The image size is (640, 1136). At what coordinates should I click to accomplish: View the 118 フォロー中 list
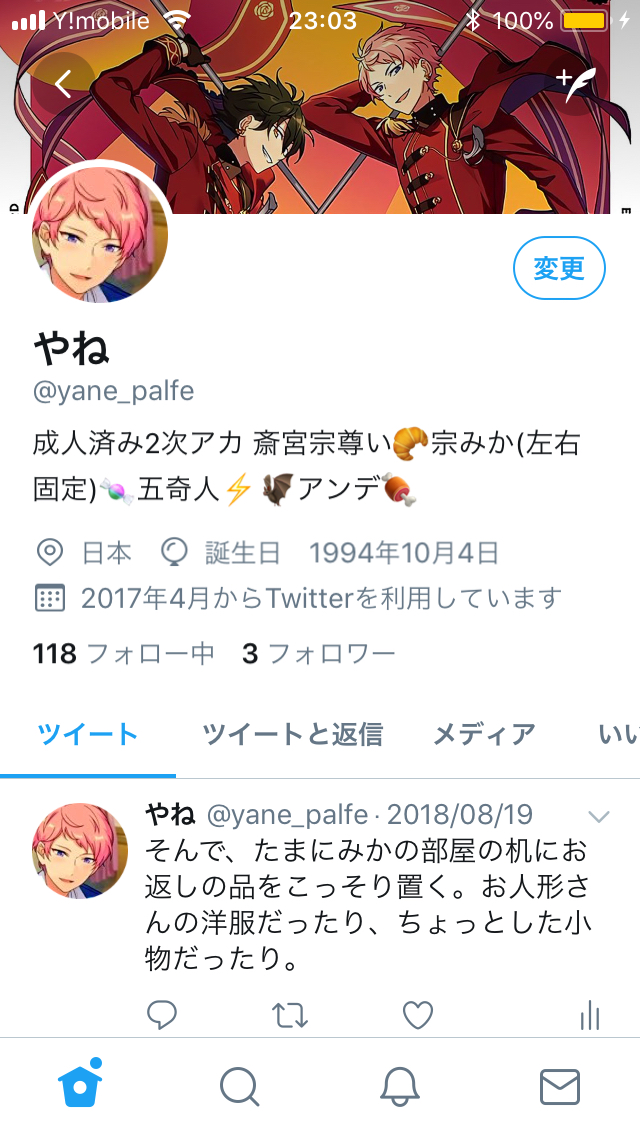123,654
